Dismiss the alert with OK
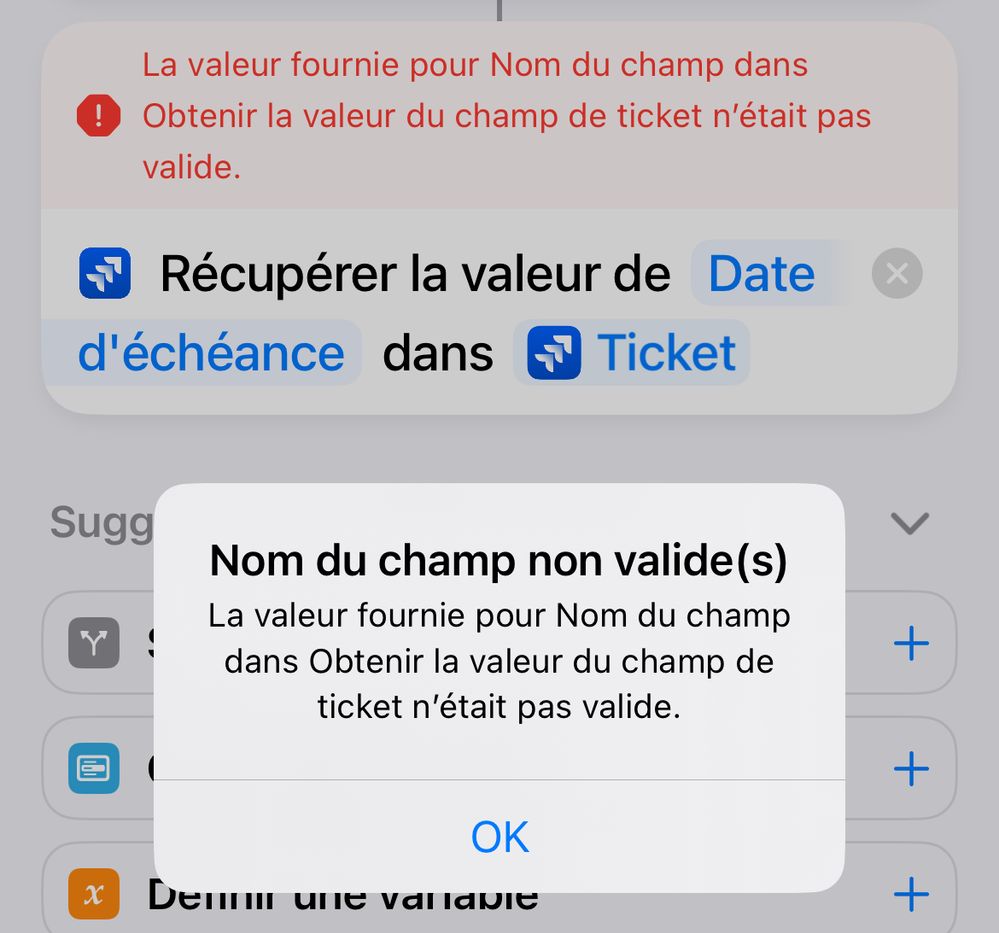Image resolution: width=999 pixels, height=933 pixels. 499,837
